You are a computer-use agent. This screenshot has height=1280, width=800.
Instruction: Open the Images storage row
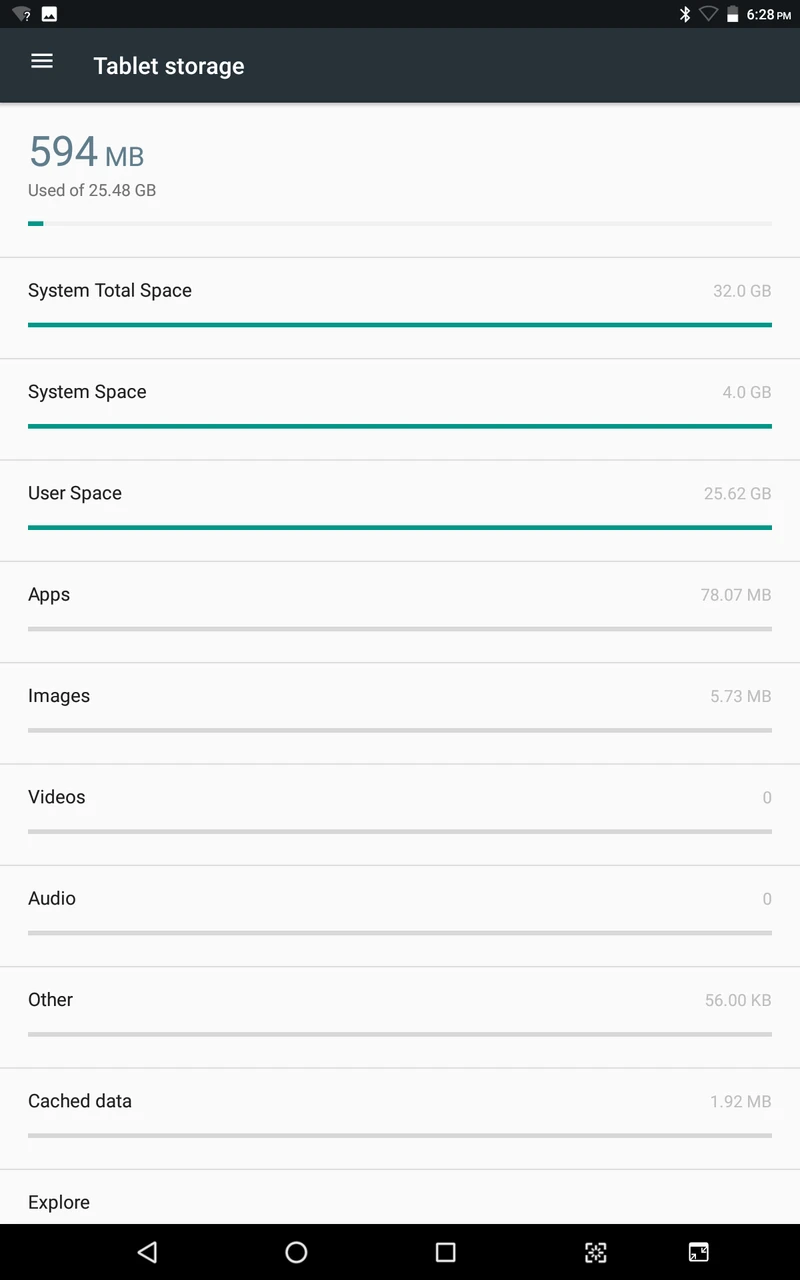point(400,713)
